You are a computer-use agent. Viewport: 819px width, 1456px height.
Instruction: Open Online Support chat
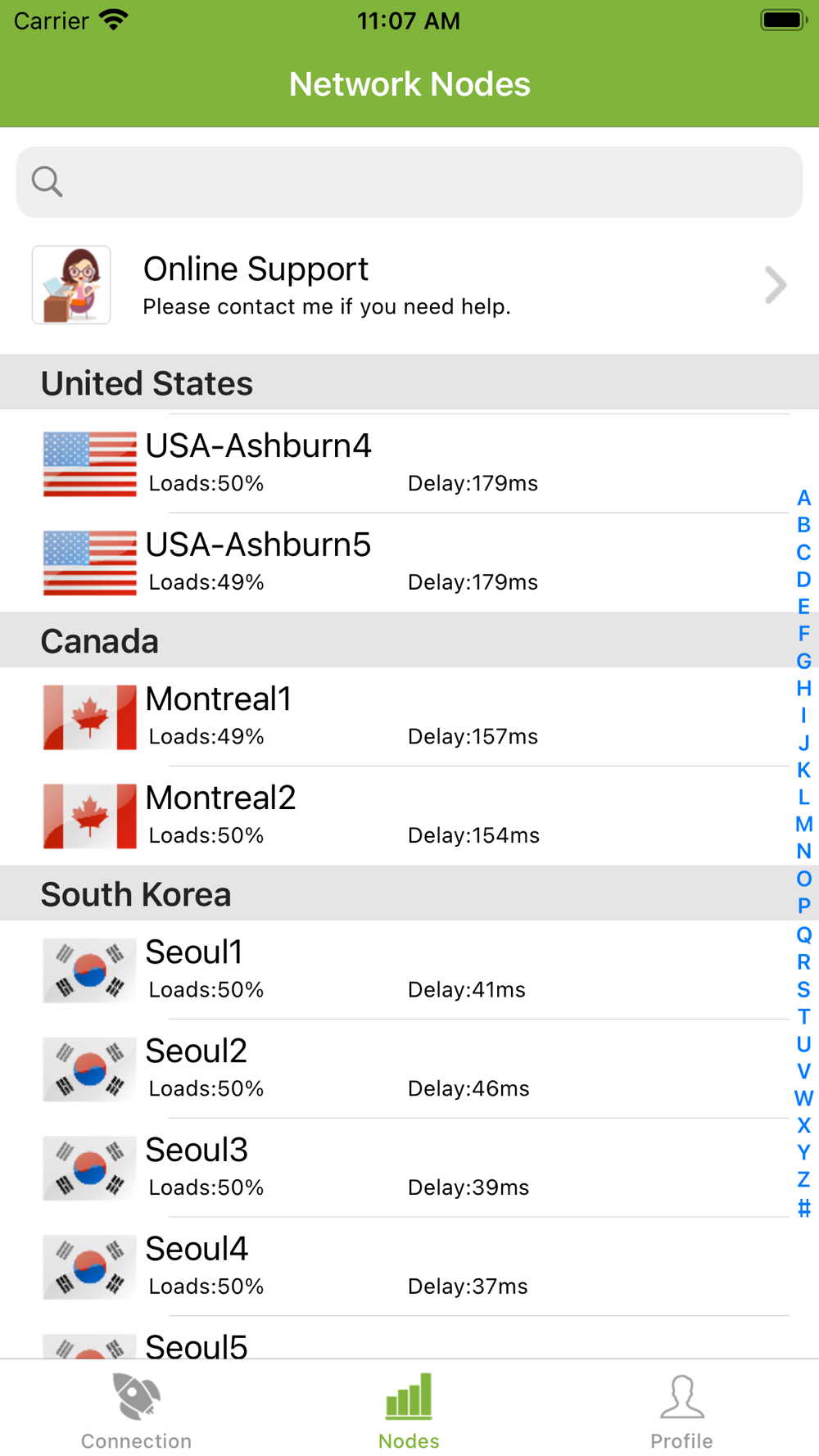(409, 285)
